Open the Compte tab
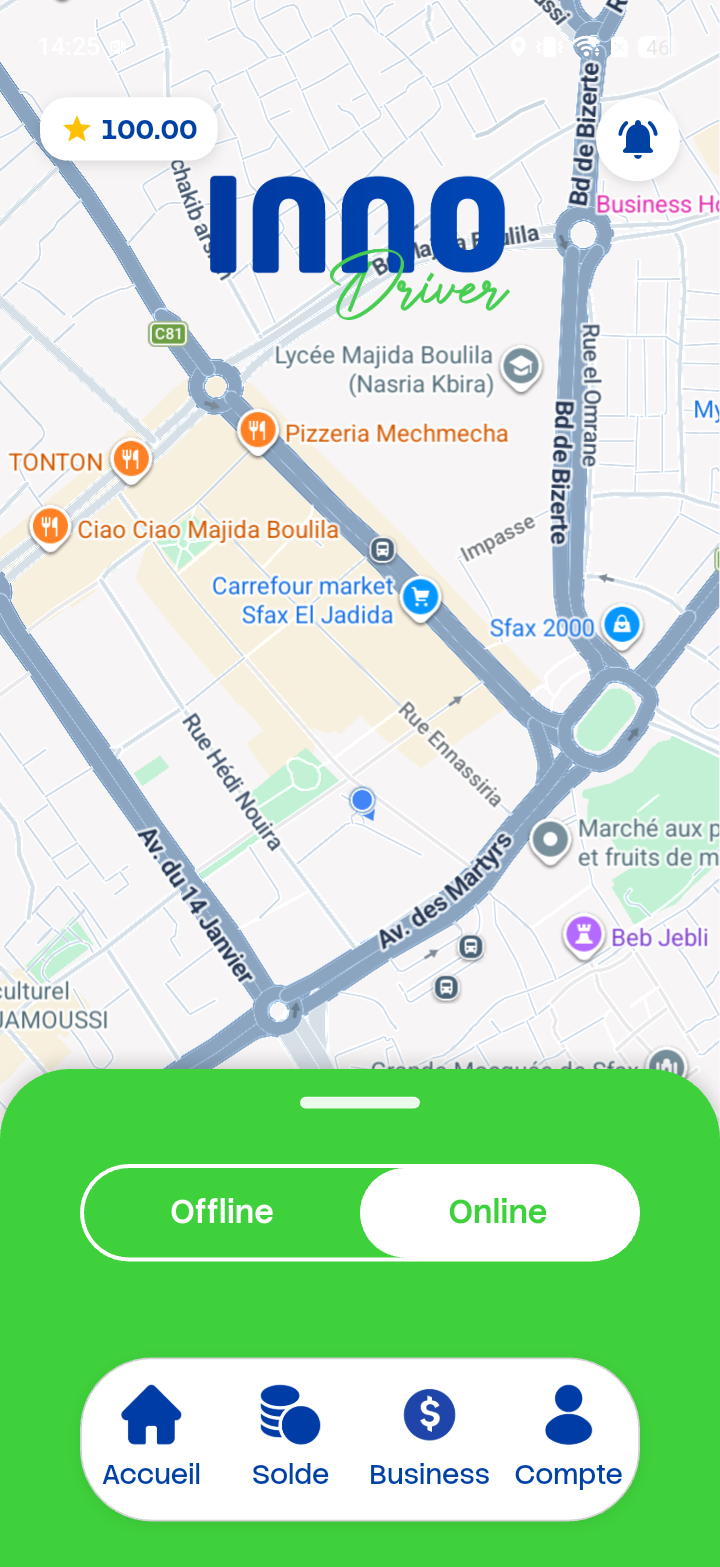 (x=568, y=1437)
